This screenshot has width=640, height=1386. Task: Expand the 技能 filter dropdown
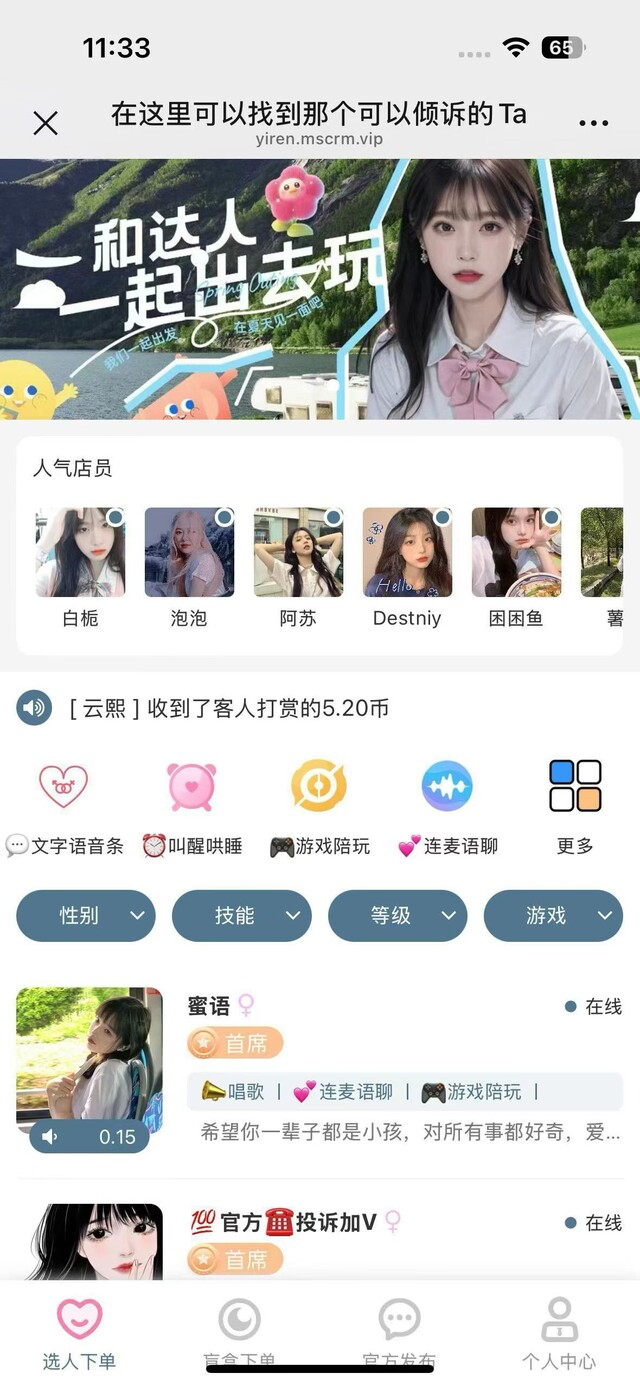[x=242, y=915]
